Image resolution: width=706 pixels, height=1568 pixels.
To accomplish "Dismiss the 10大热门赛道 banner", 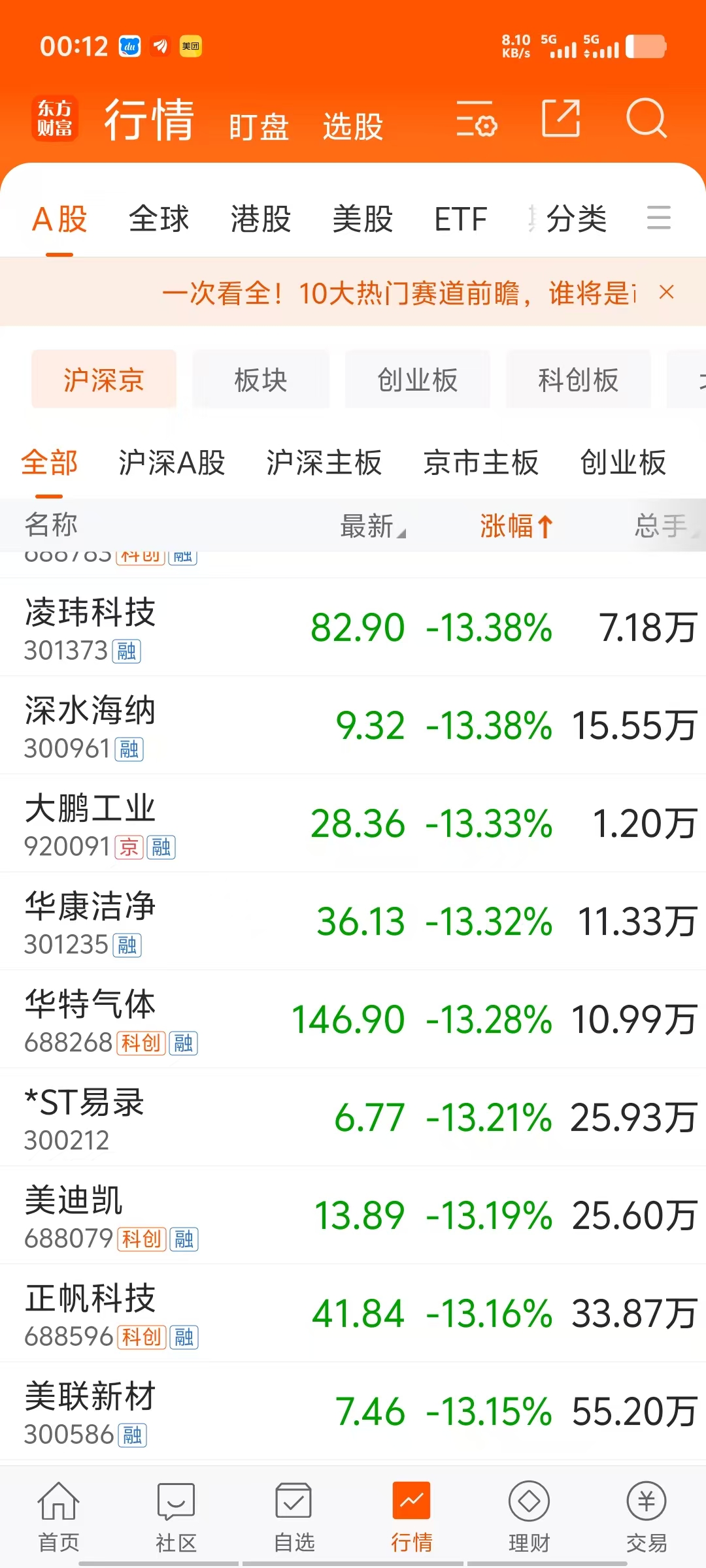I will click(667, 292).
